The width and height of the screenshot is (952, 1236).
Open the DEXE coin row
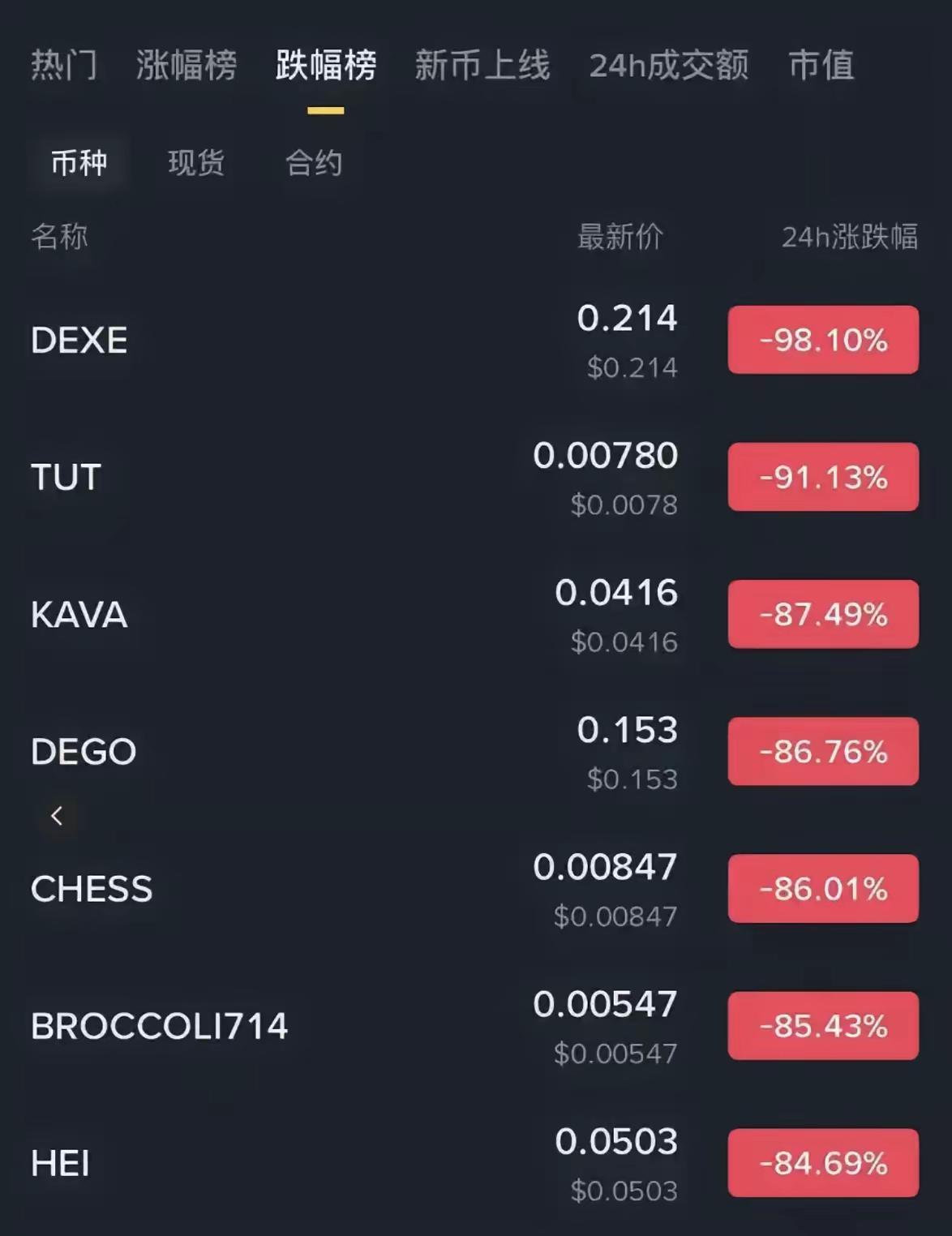[79, 340]
